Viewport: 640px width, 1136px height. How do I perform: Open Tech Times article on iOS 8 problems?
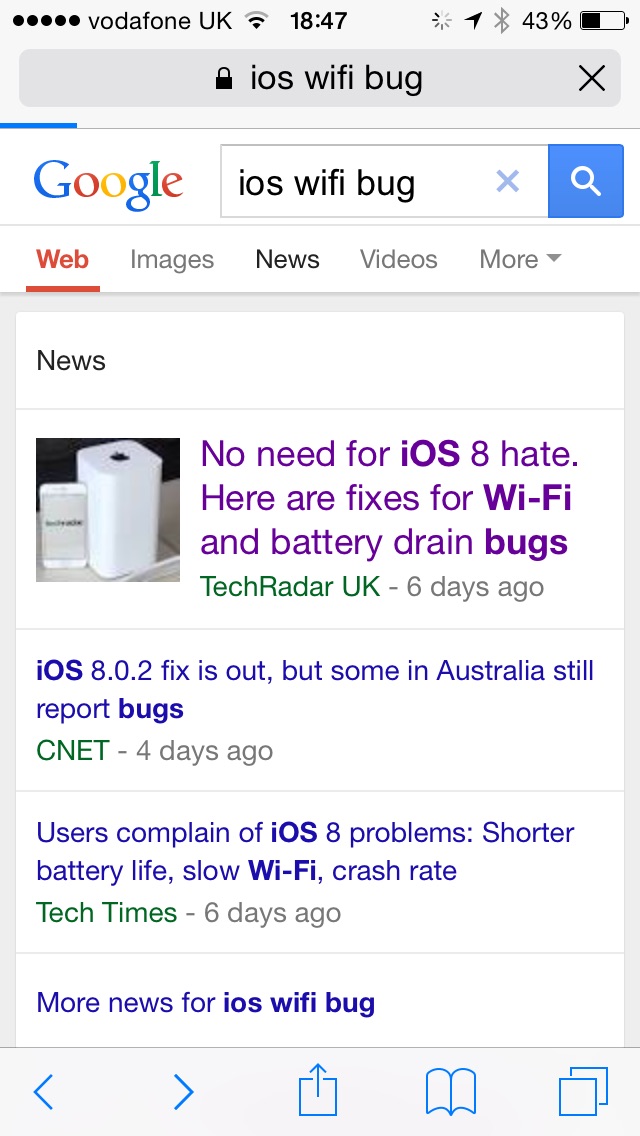click(305, 851)
